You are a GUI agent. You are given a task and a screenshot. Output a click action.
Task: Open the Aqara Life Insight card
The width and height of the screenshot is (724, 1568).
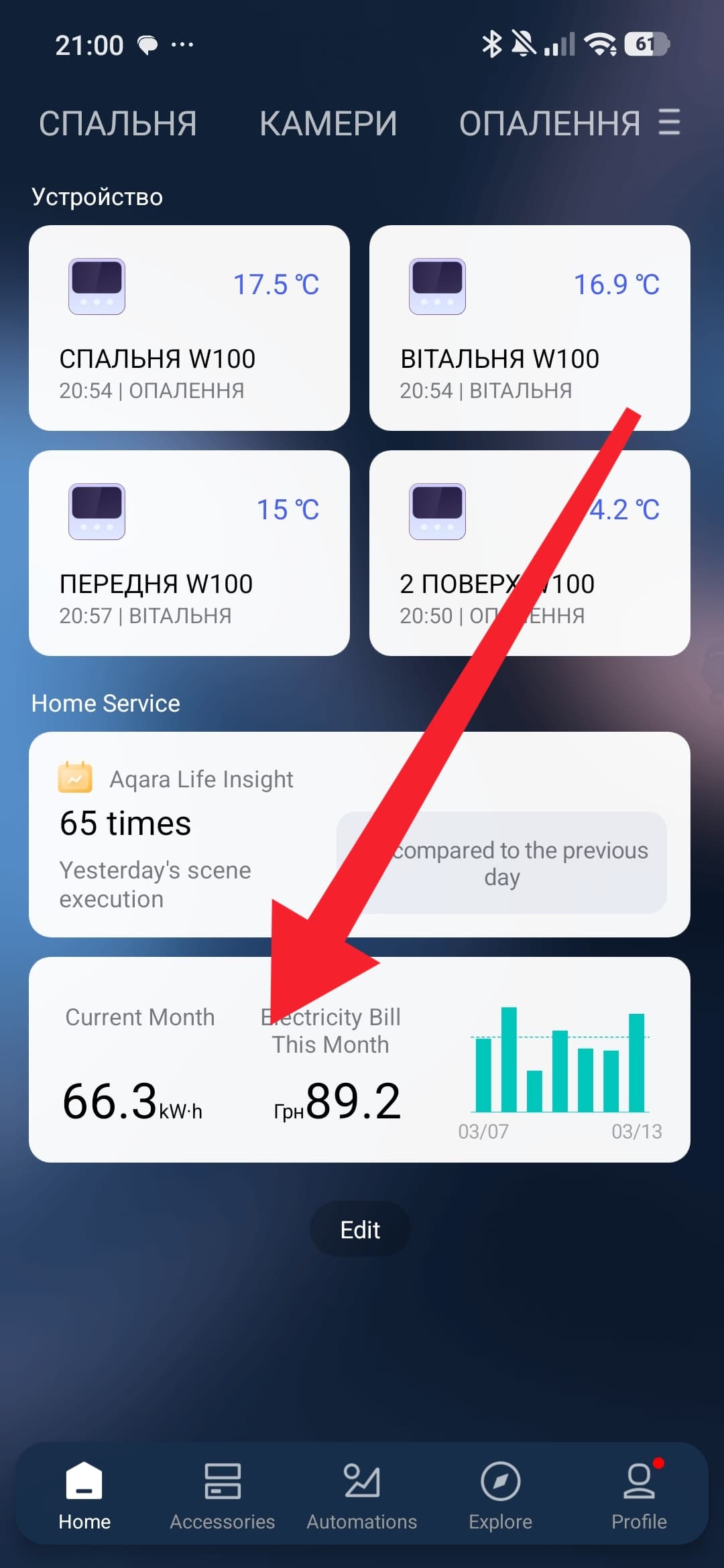pos(359,834)
